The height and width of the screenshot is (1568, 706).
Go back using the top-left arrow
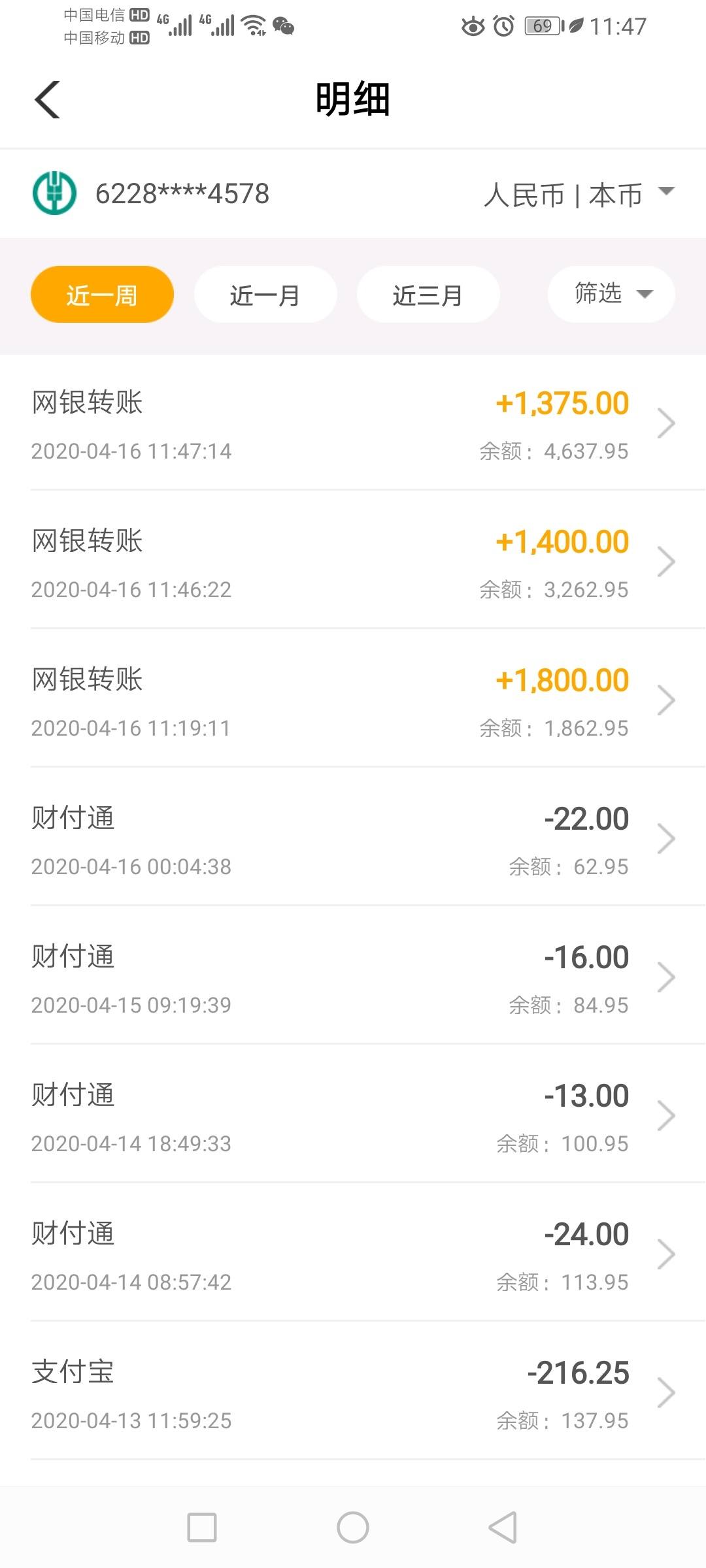click(x=47, y=100)
